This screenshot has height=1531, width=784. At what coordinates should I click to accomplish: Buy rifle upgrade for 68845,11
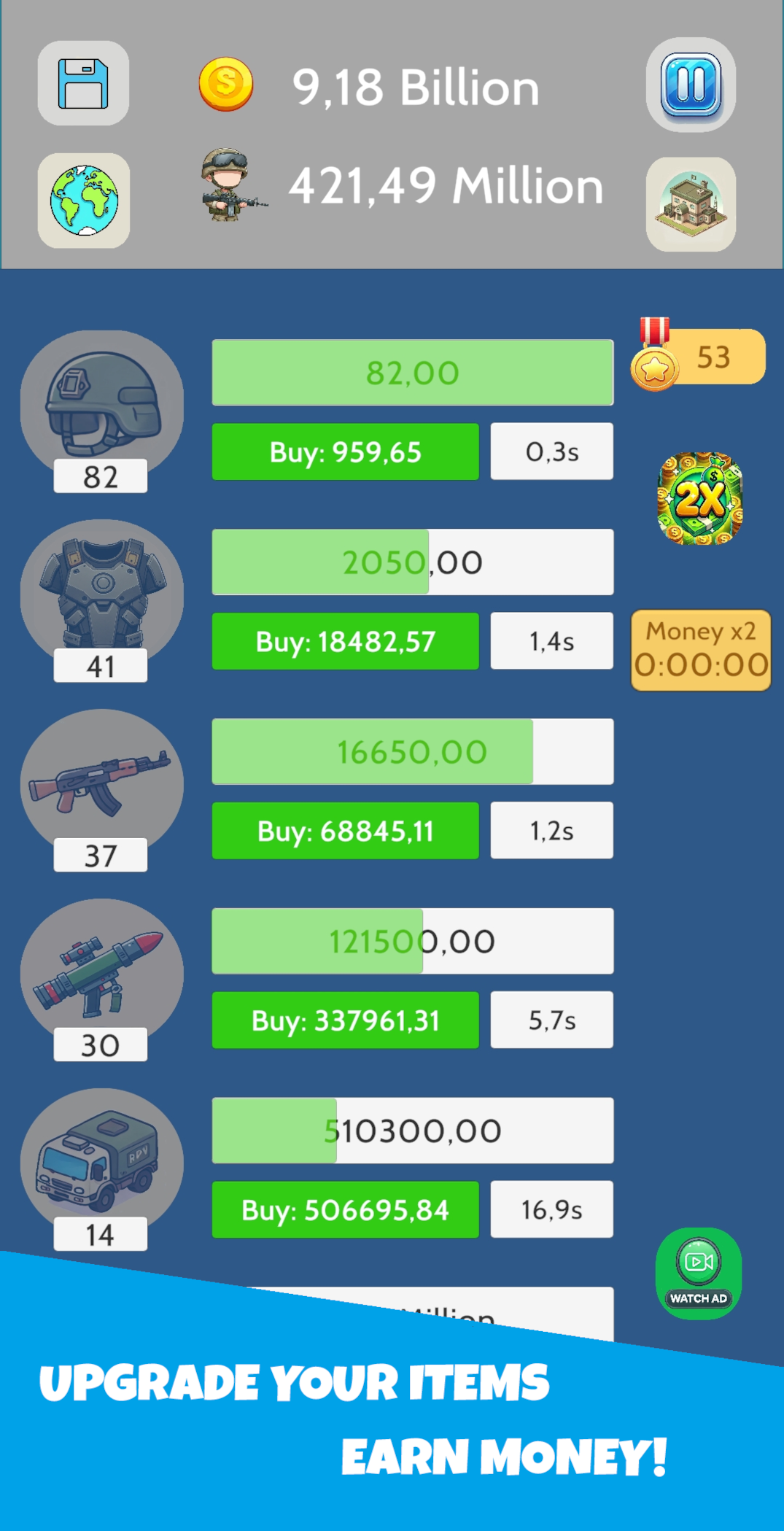pos(345,831)
